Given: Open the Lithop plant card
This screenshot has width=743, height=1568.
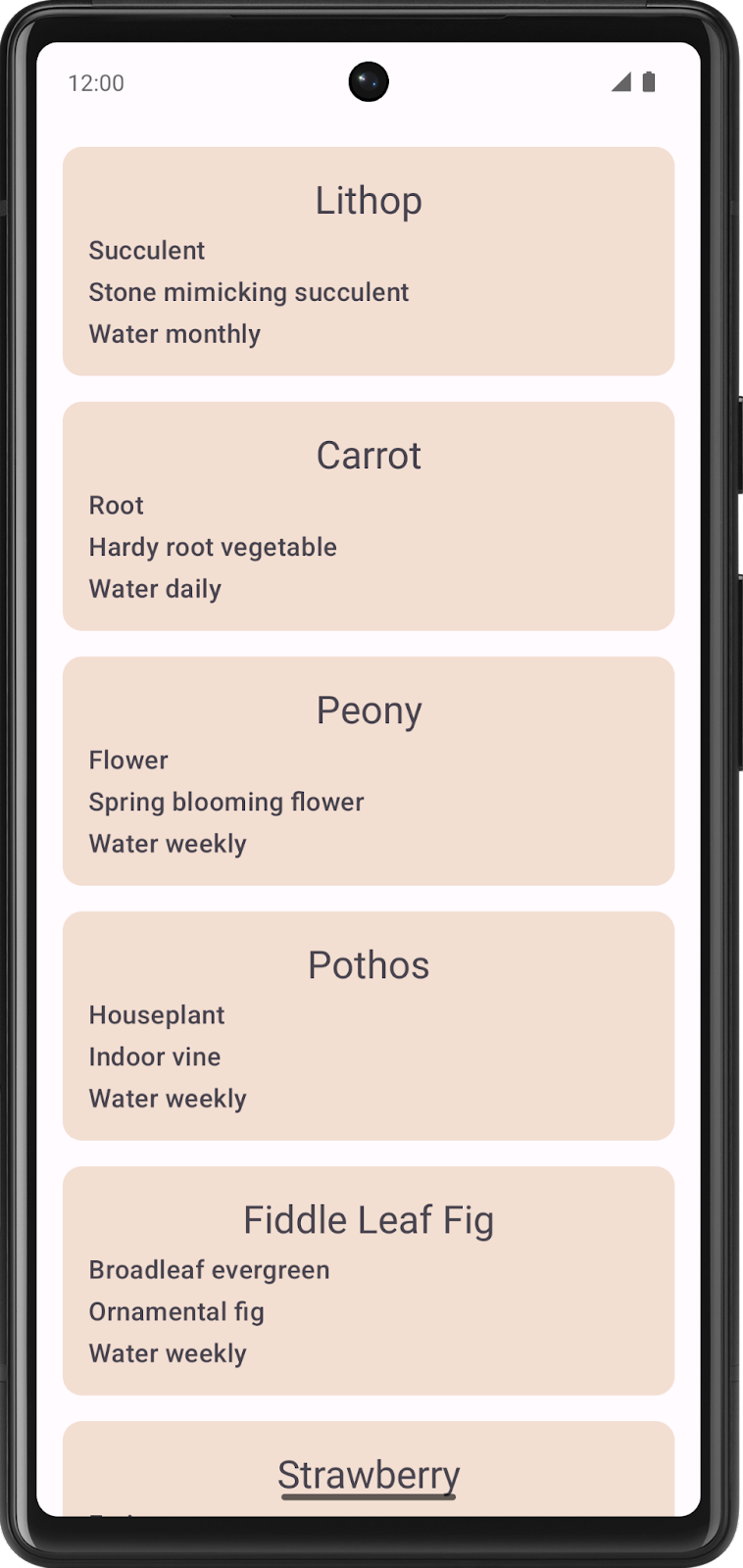Looking at the screenshot, I should pyautogui.click(x=369, y=262).
